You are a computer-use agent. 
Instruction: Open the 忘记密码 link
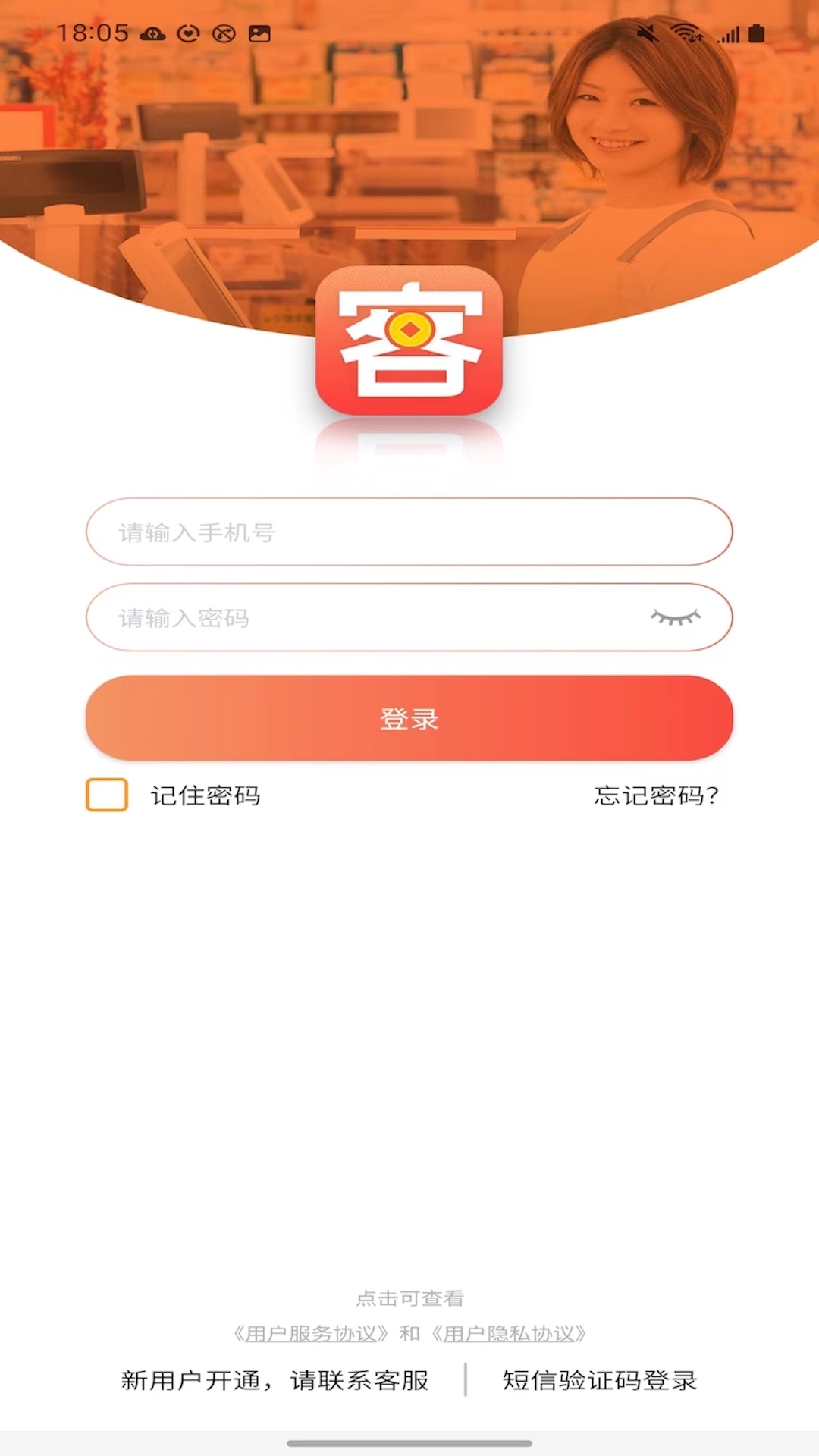[x=655, y=796]
